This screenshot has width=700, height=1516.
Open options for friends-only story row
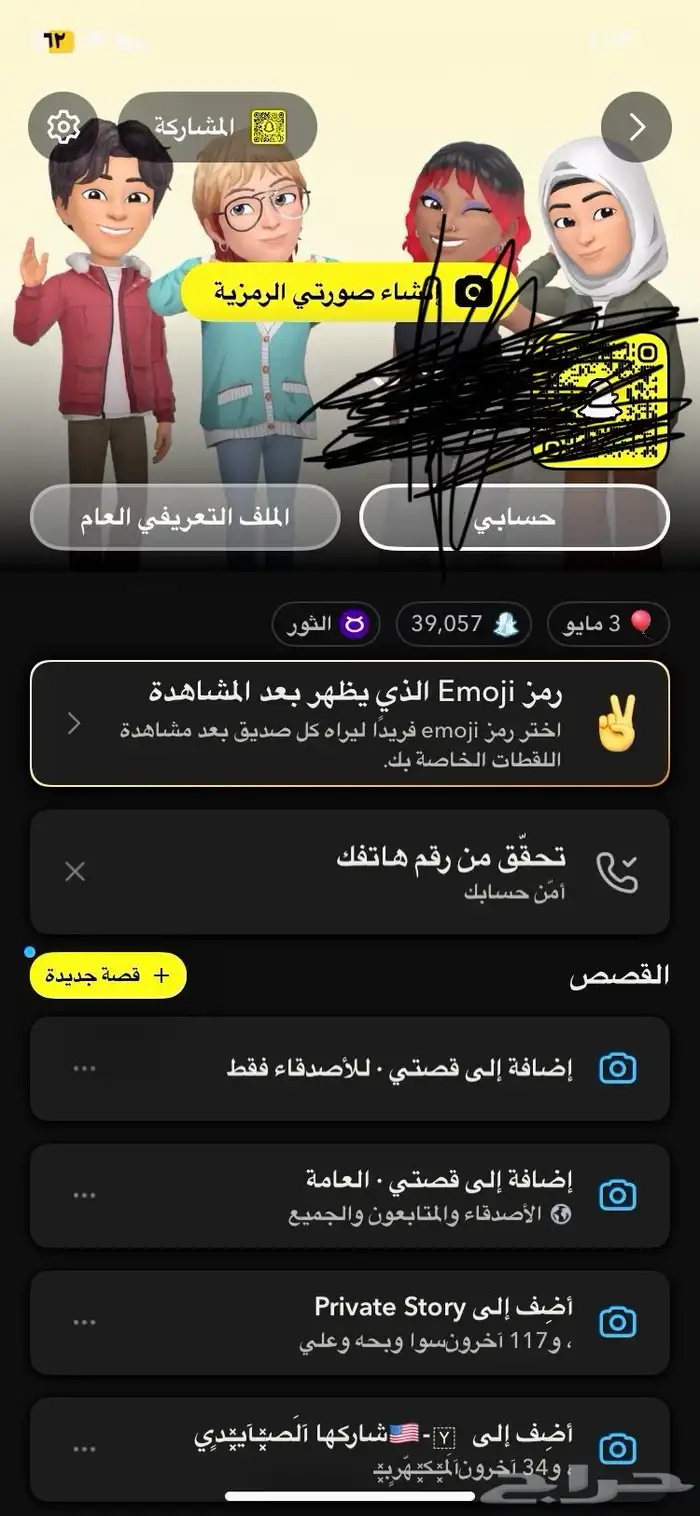(x=85, y=1068)
